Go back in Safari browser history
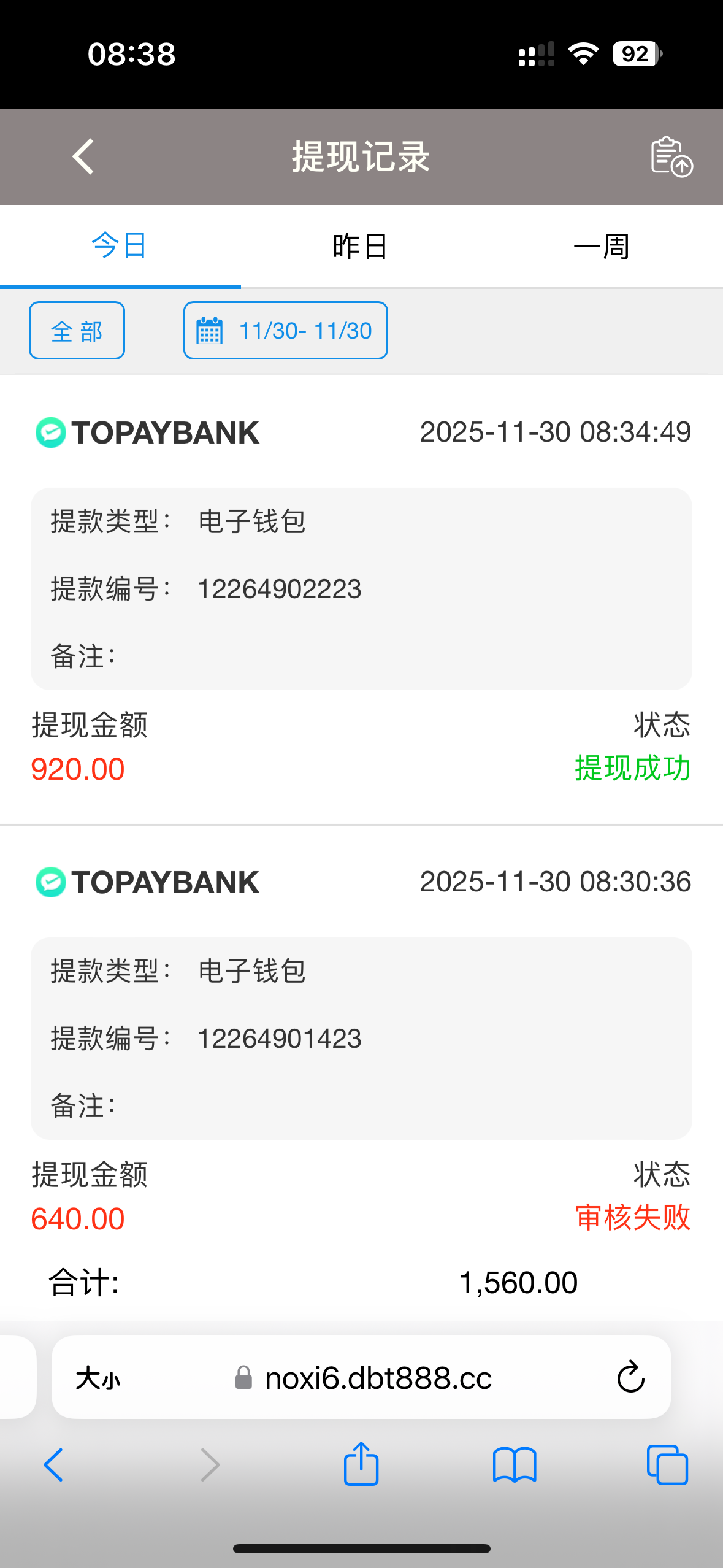Screen dimensions: 723x1568 click(53, 1465)
